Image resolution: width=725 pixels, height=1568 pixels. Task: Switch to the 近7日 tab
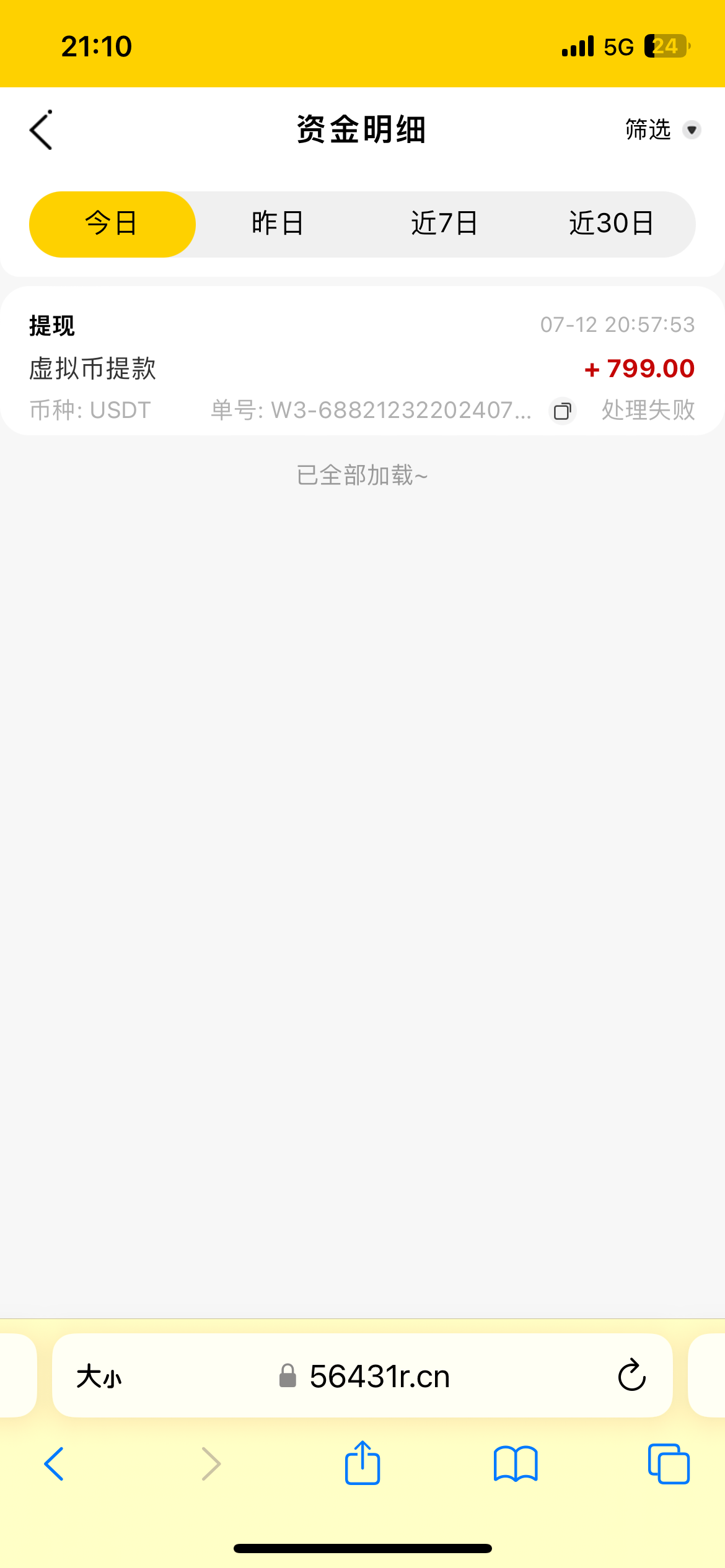445,224
